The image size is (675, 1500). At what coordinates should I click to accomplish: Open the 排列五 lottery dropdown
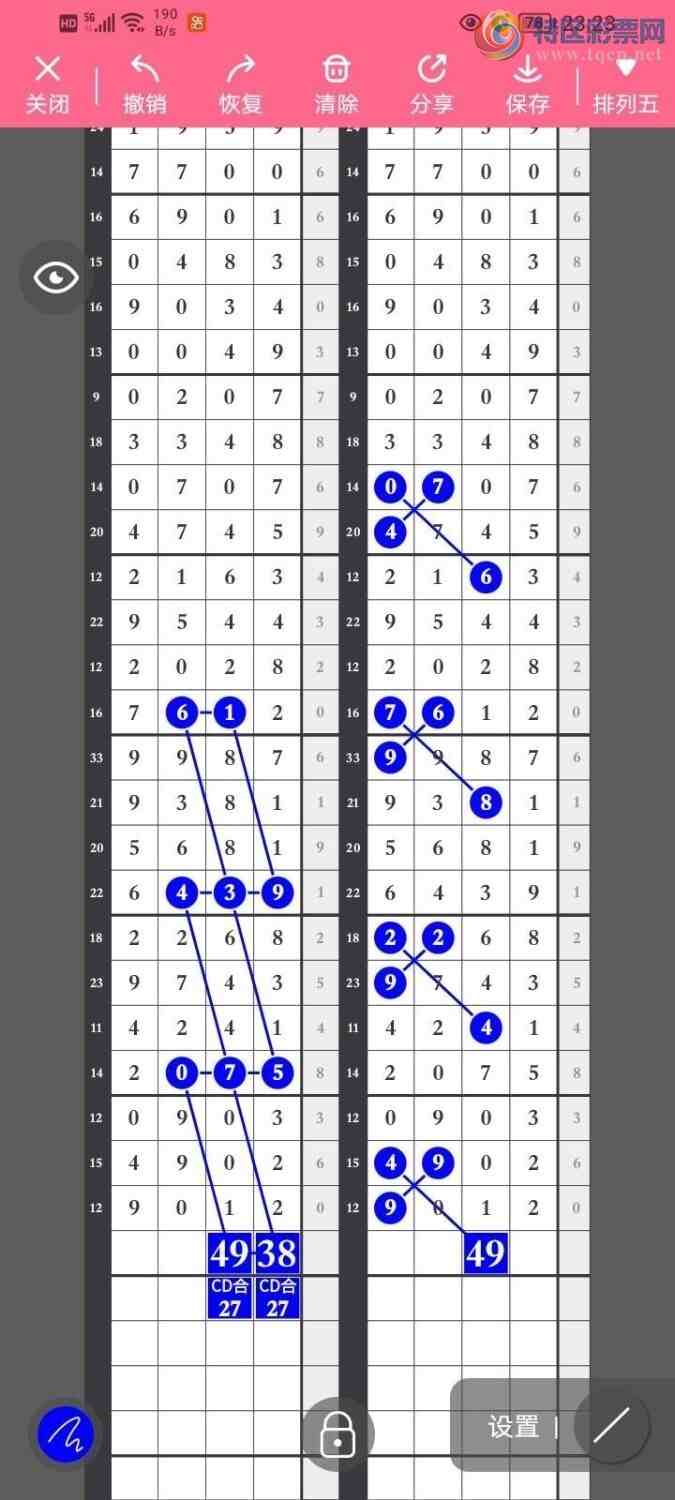pyautogui.click(x=626, y=85)
